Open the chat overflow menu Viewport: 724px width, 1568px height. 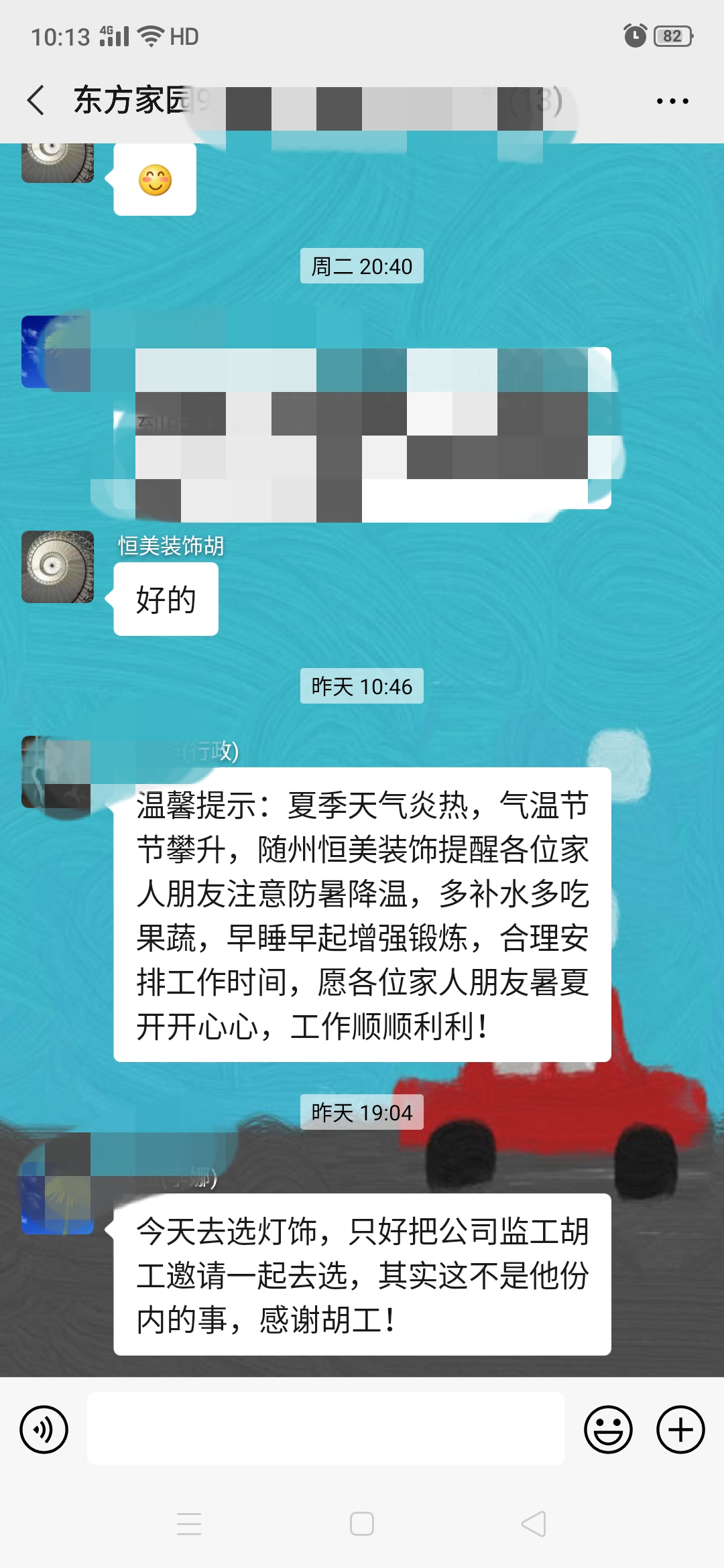pos(672,101)
